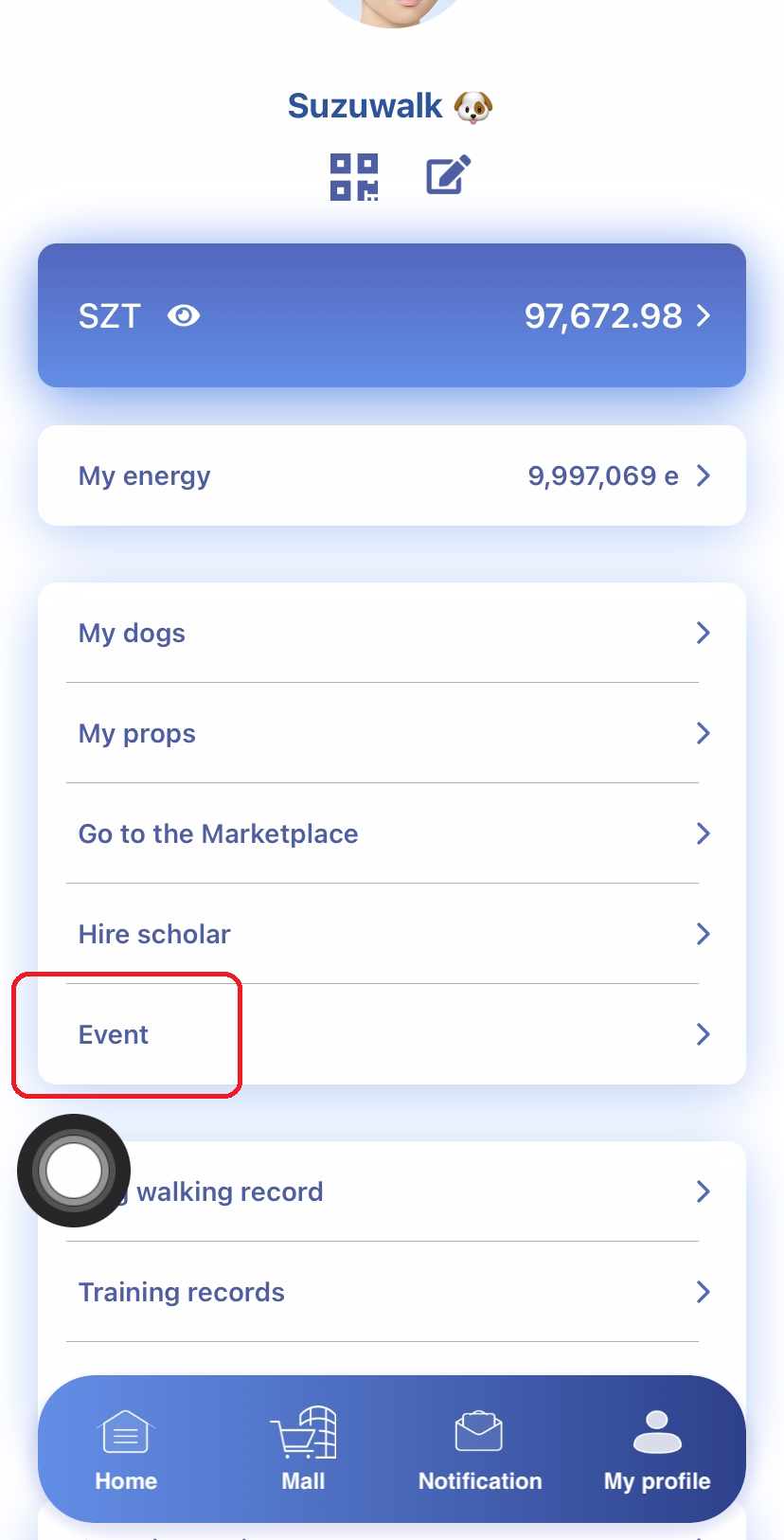784x1540 pixels.
Task: Switch to the Mall tab
Action: pyautogui.click(x=303, y=1450)
